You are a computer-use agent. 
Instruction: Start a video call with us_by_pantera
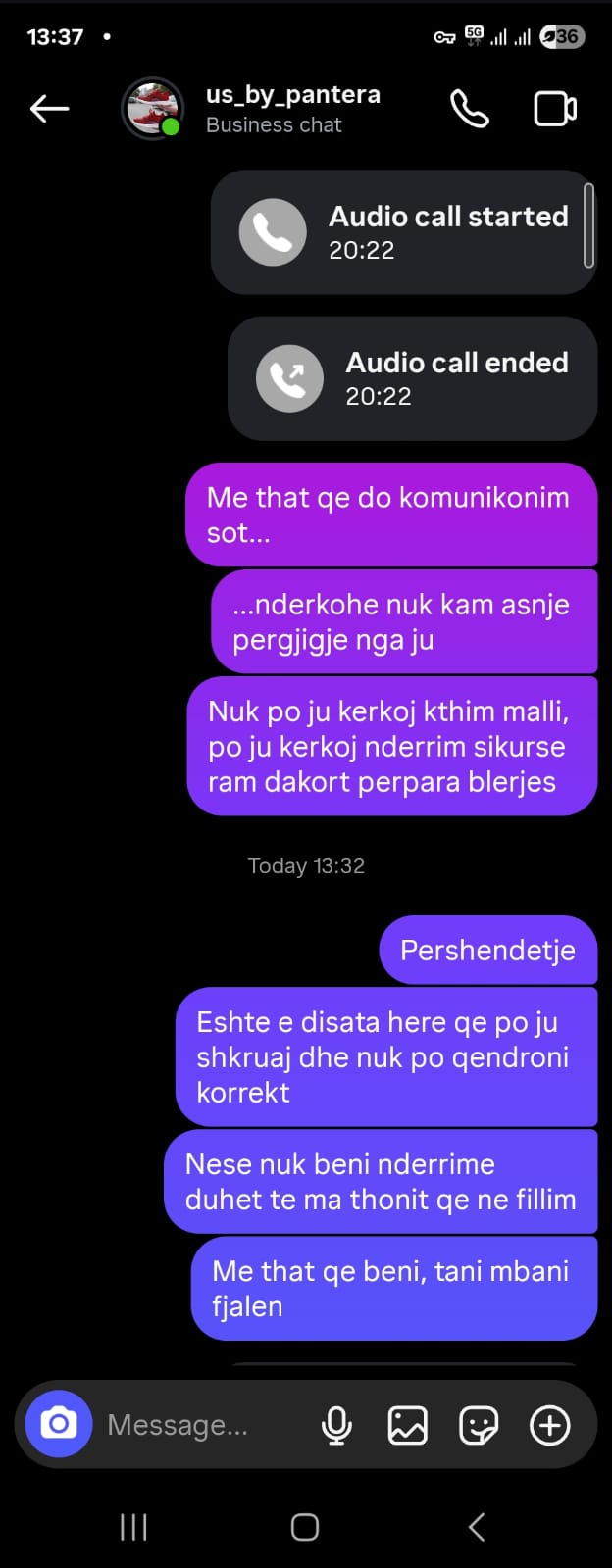554,109
